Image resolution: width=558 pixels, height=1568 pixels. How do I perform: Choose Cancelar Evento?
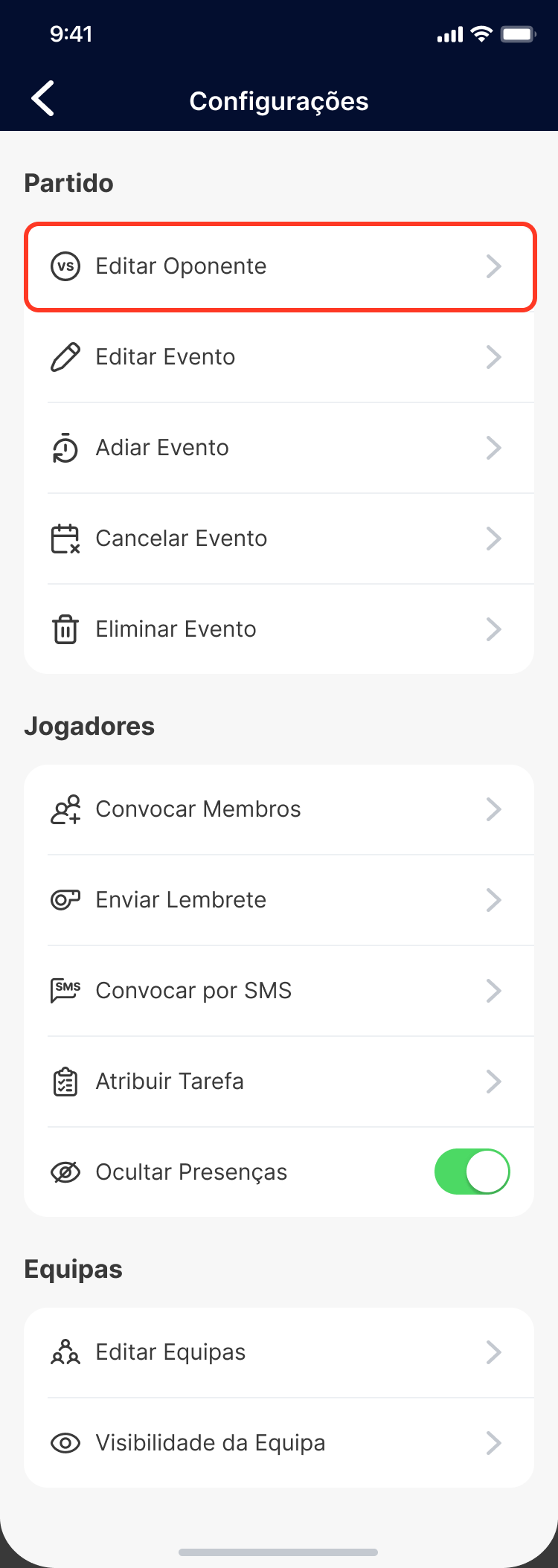[x=279, y=539]
